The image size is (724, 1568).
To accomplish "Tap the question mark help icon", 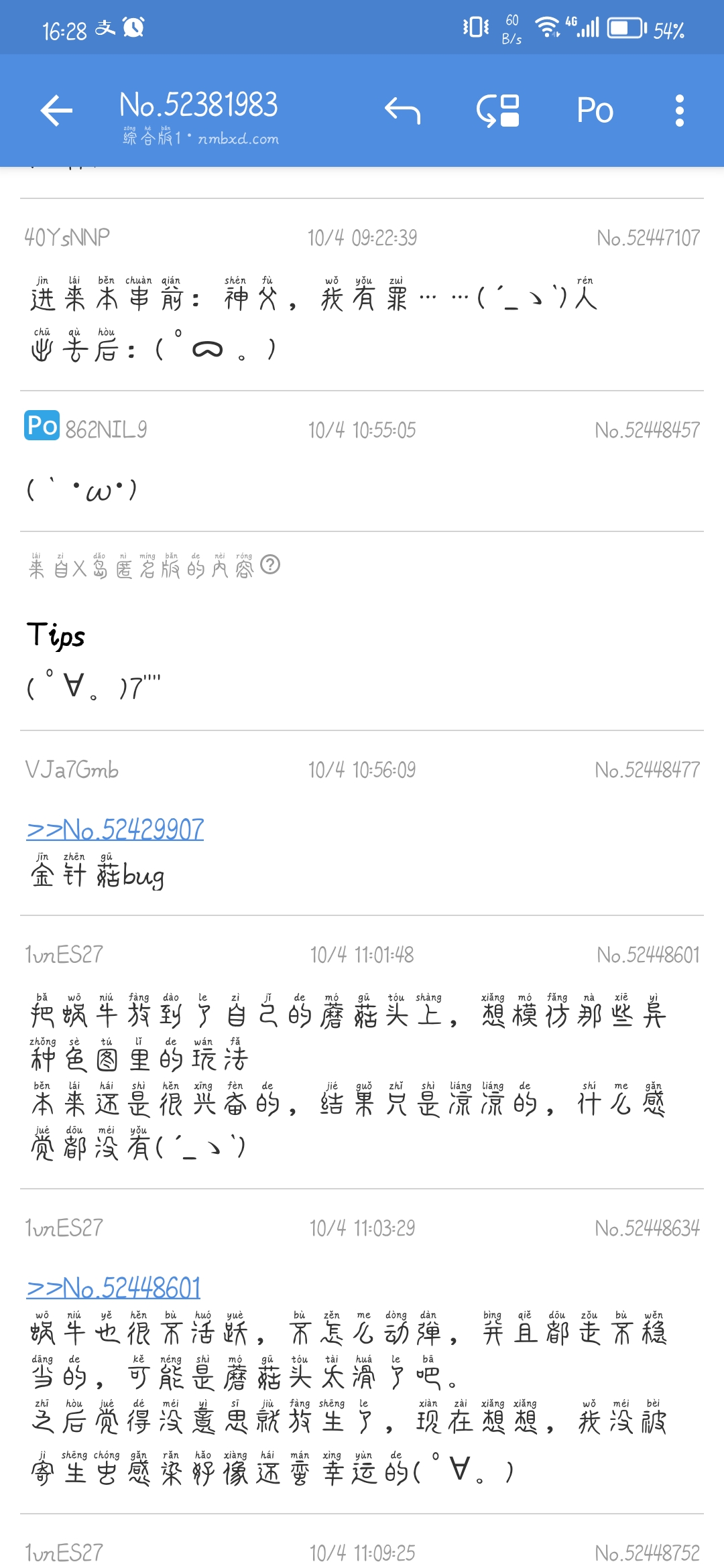I will click(x=270, y=565).
